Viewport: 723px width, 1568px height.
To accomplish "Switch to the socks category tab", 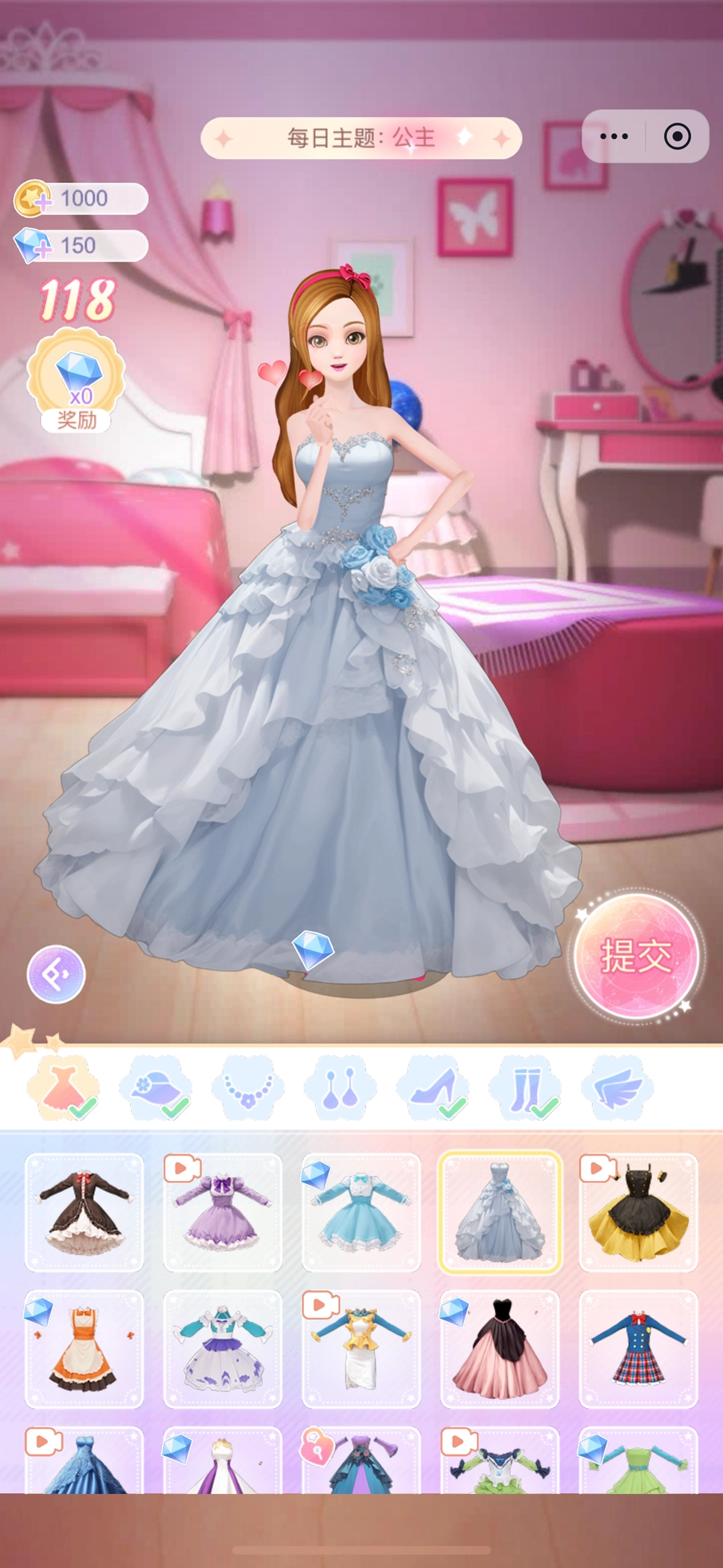I will pos(525,1087).
